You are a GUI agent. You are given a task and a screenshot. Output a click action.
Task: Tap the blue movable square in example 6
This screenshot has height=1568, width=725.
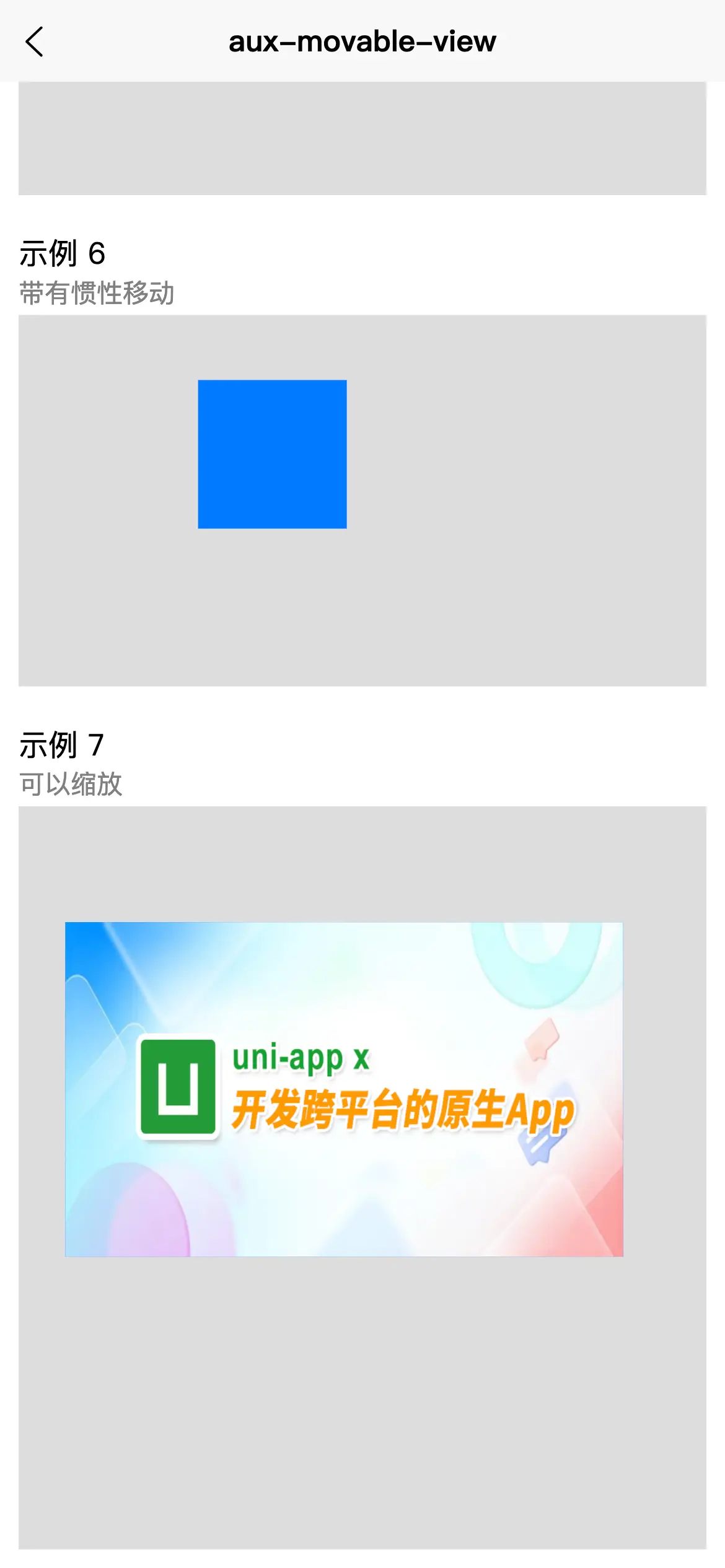[x=272, y=454]
